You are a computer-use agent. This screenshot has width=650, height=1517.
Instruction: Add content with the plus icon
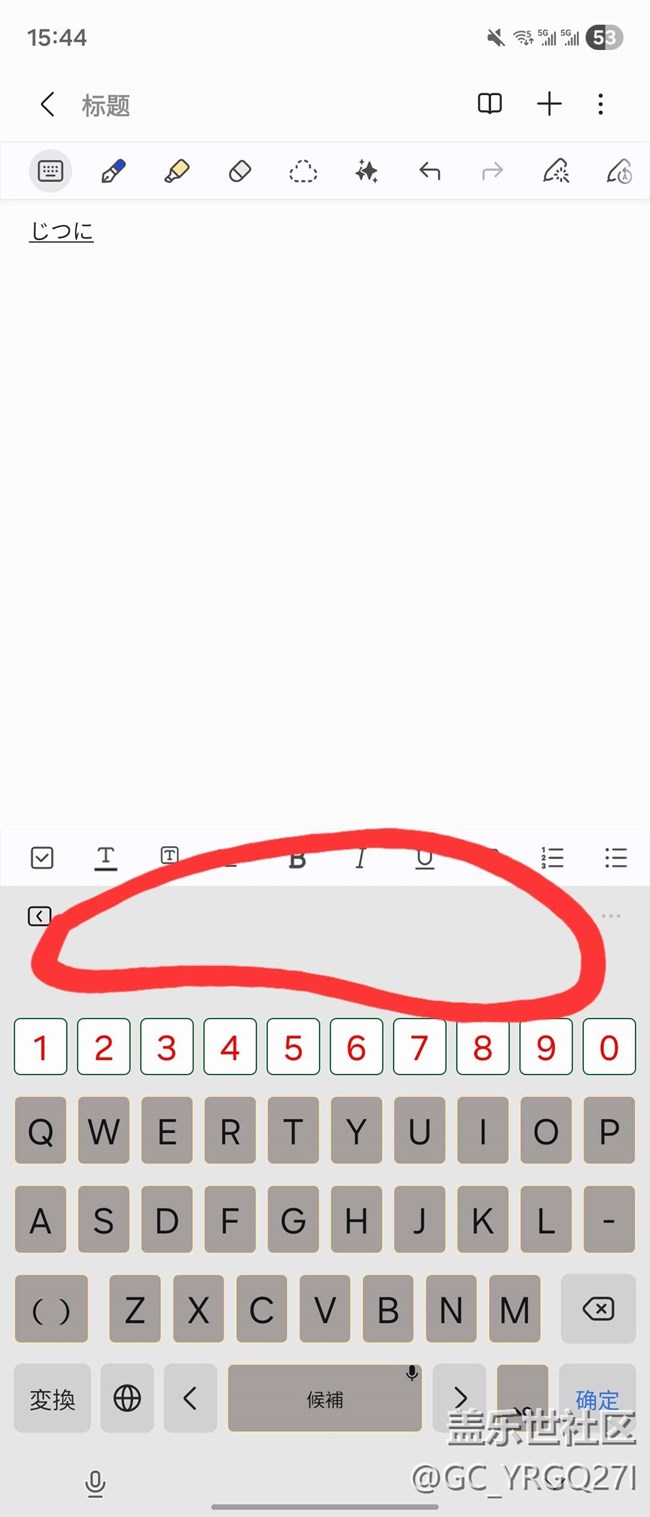[x=549, y=104]
